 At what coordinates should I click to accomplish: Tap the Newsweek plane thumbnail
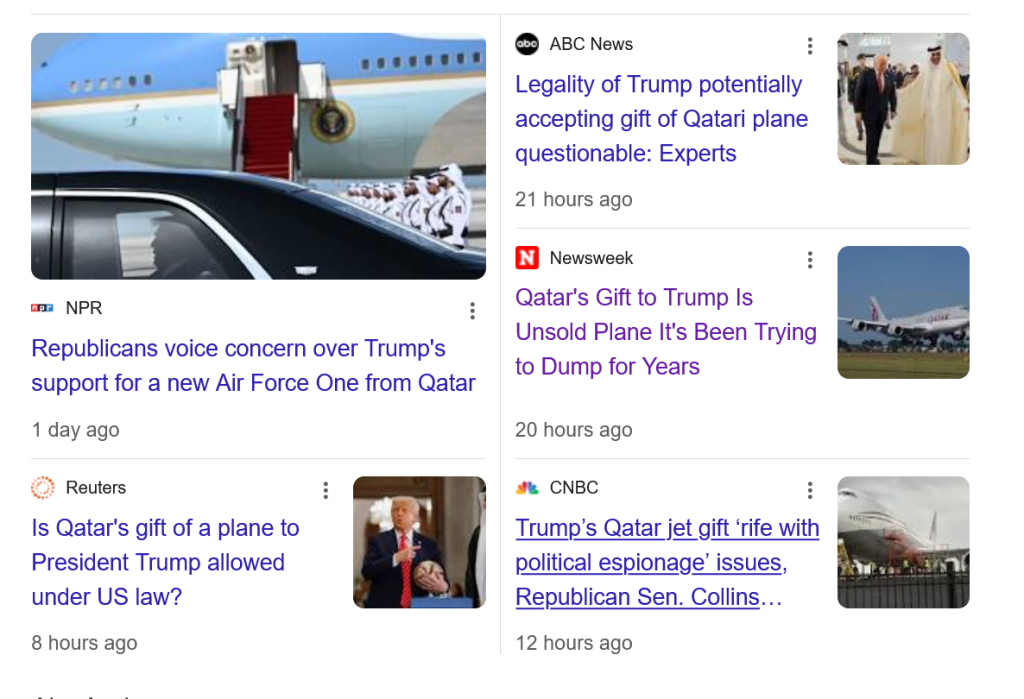[903, 312]
